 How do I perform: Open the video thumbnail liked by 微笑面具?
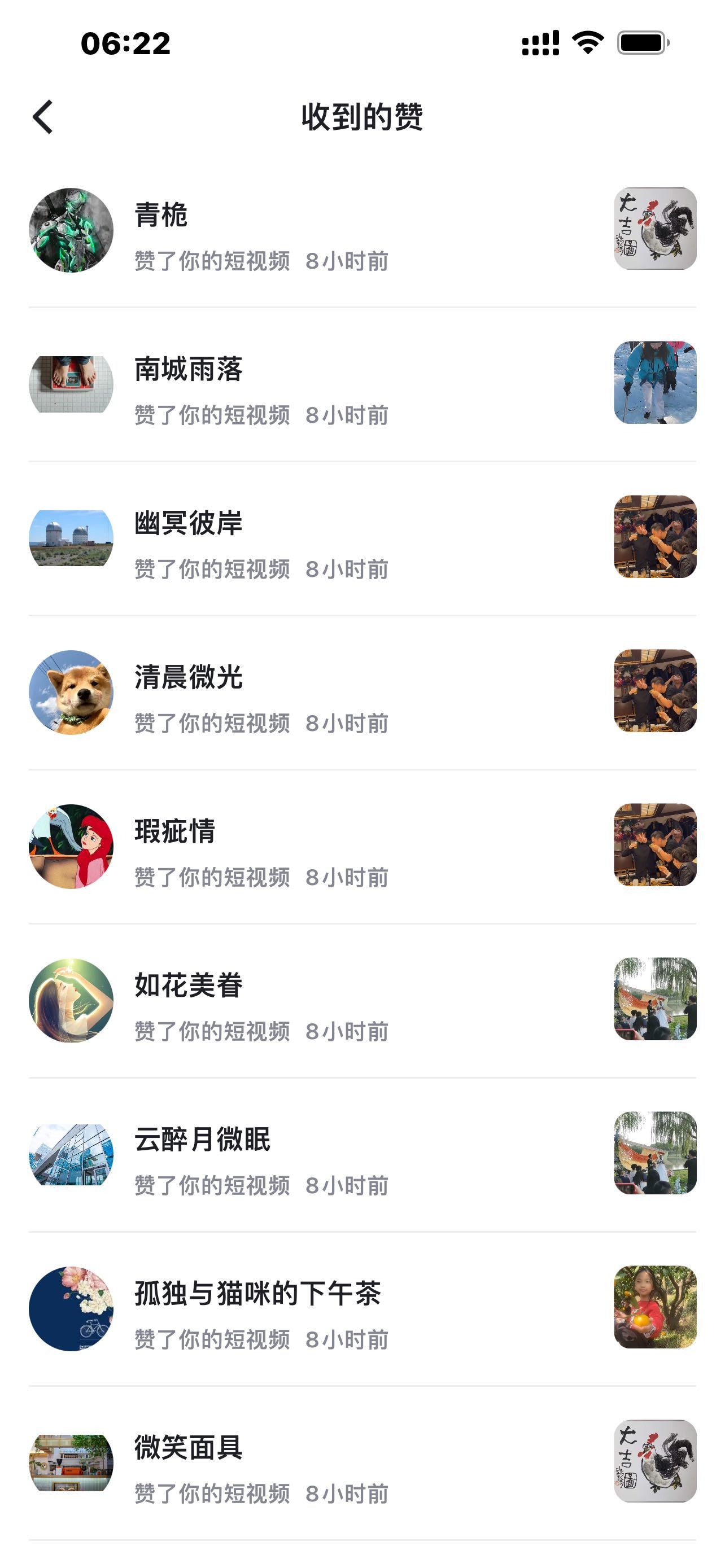[654, 1461]
